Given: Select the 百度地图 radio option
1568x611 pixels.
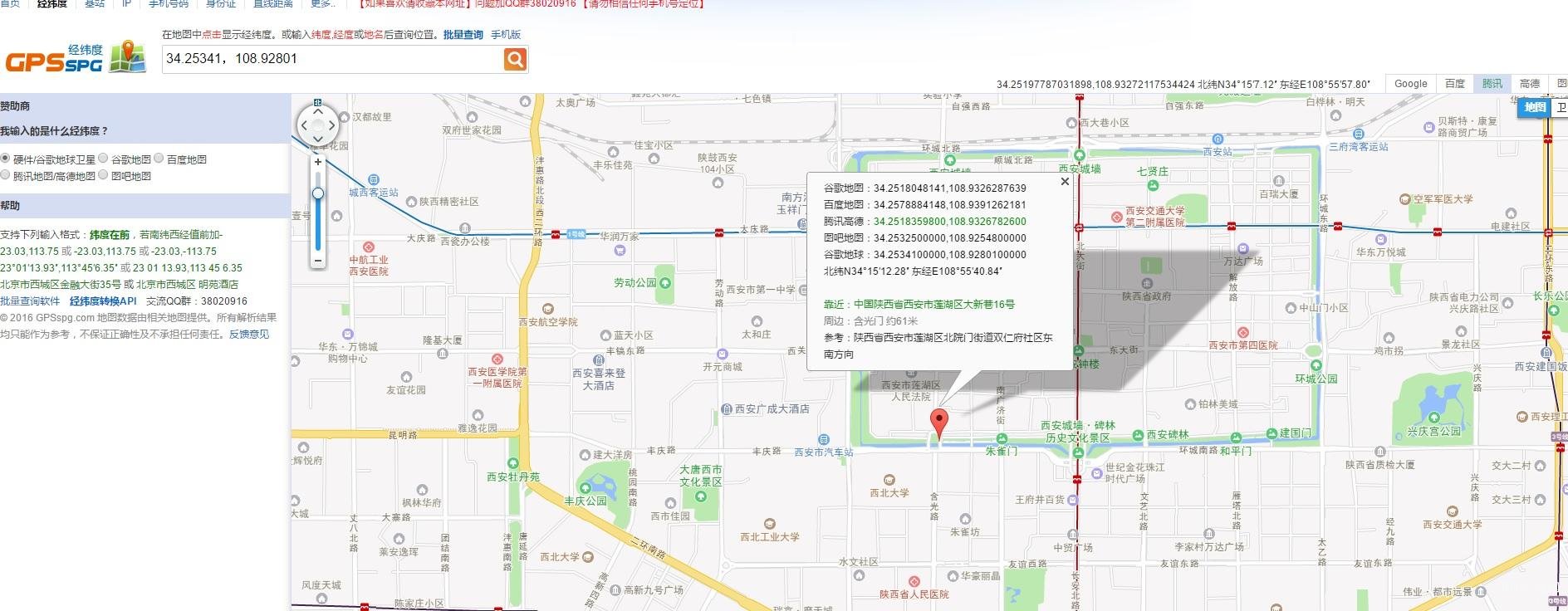Looking at the screenshot, I should point(159,159).
